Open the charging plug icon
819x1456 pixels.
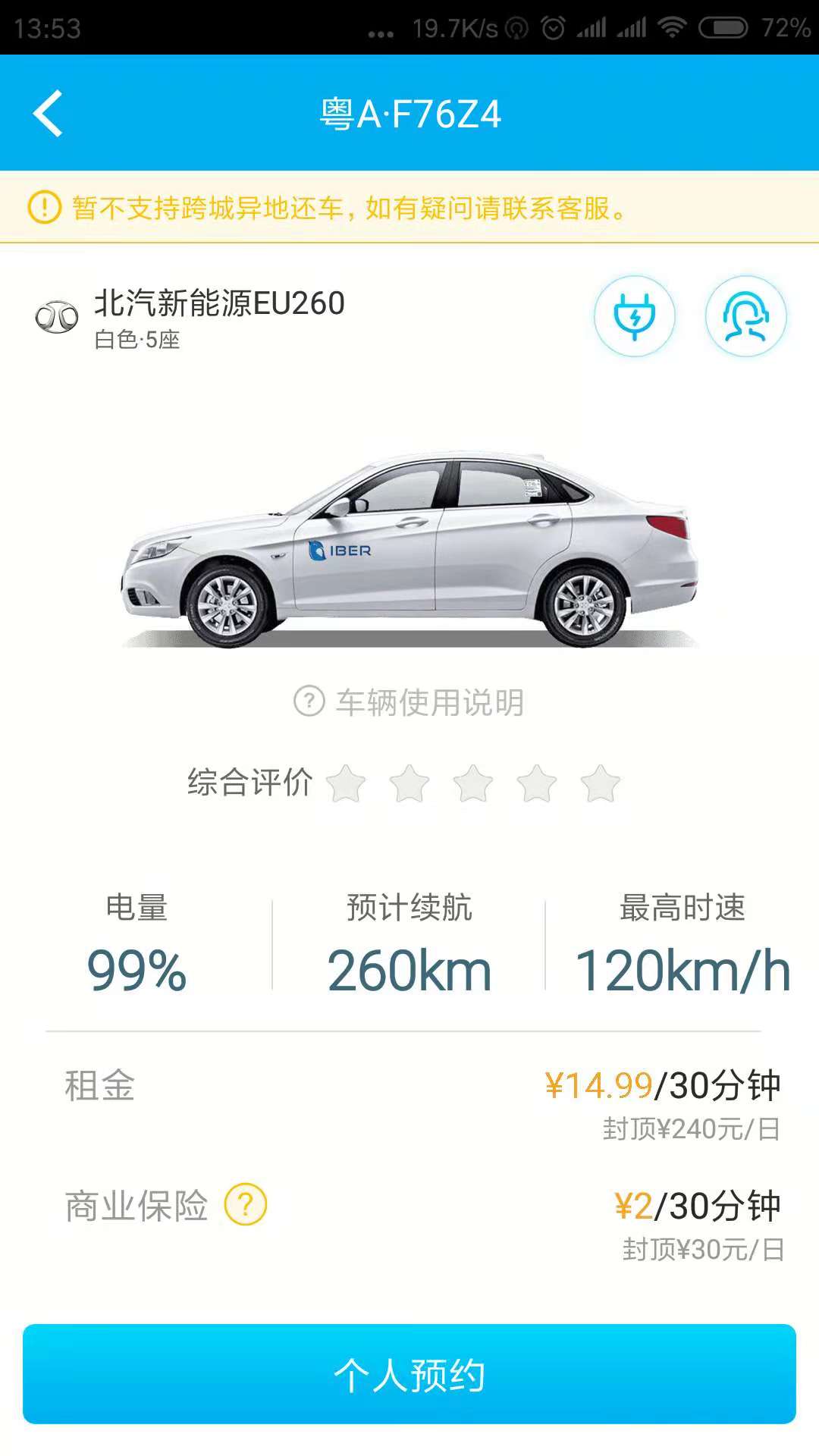coord(634,316)
